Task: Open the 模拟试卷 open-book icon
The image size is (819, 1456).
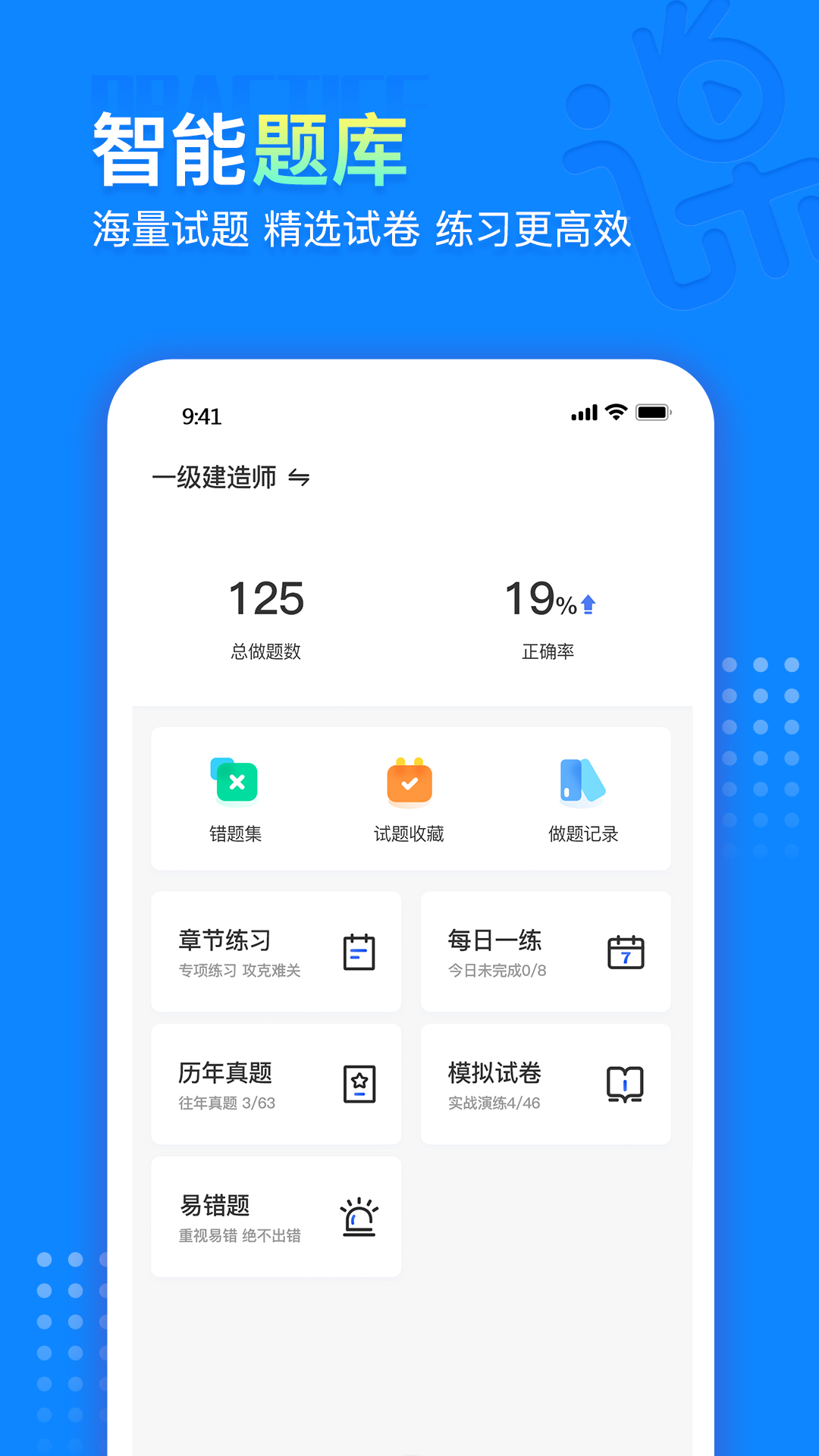Action: coord(623,1083)
